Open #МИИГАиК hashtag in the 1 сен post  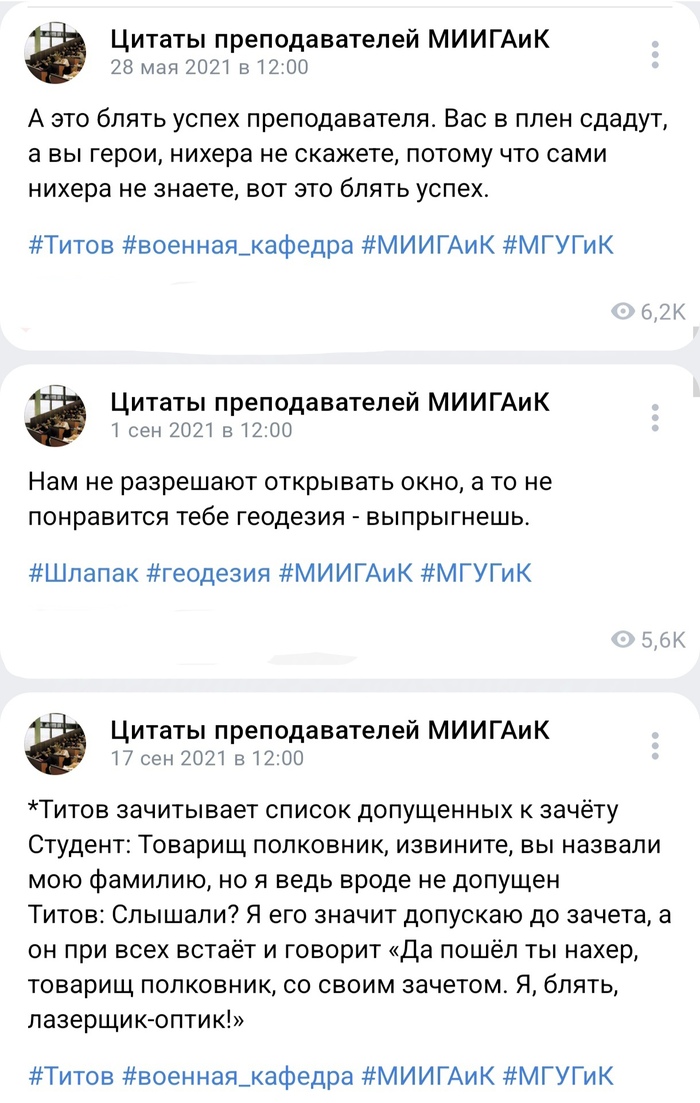pyautogui.click(x=342, y=573)
